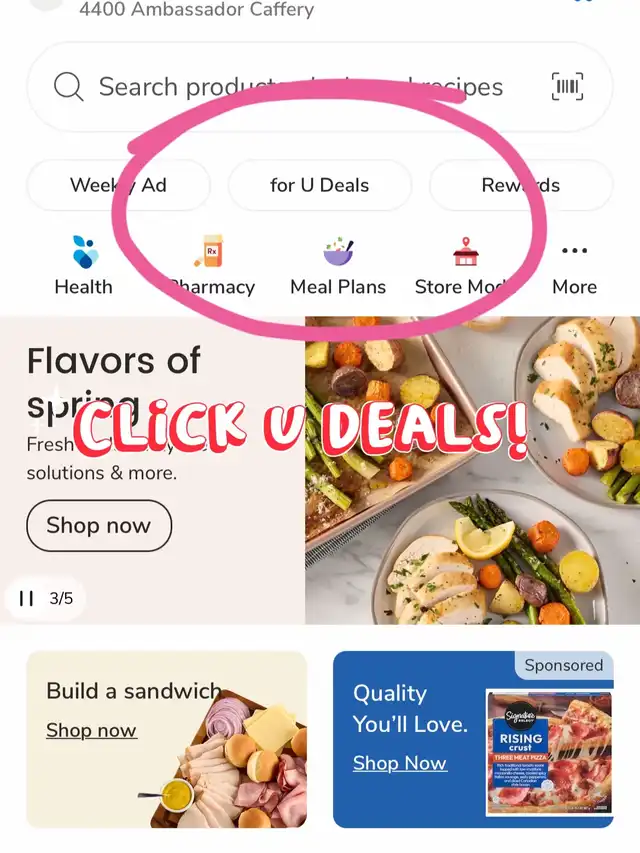Open the Weekly Ad chip

pos(118,185)
